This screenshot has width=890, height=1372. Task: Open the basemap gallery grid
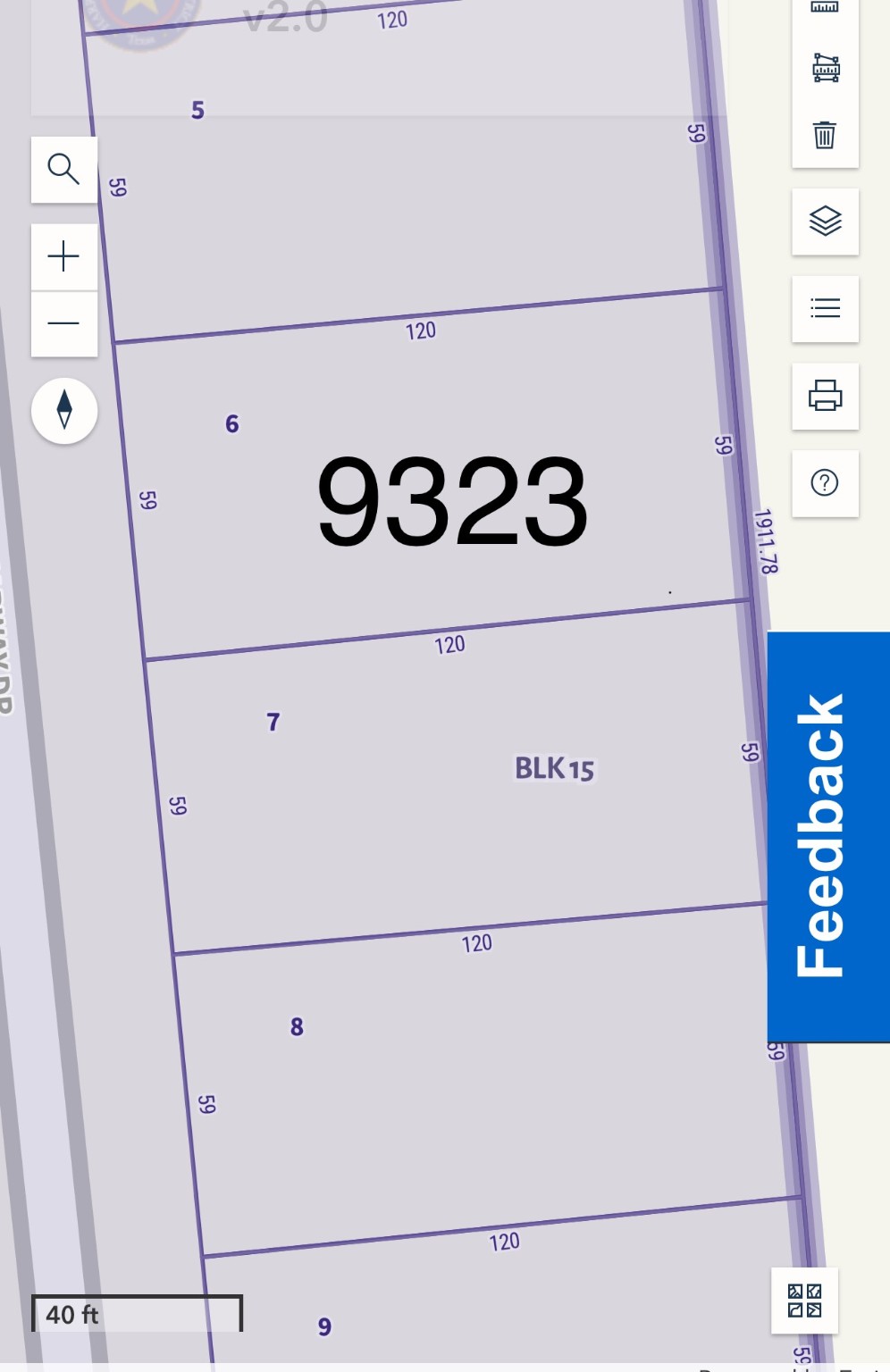tap(804, 1301)
